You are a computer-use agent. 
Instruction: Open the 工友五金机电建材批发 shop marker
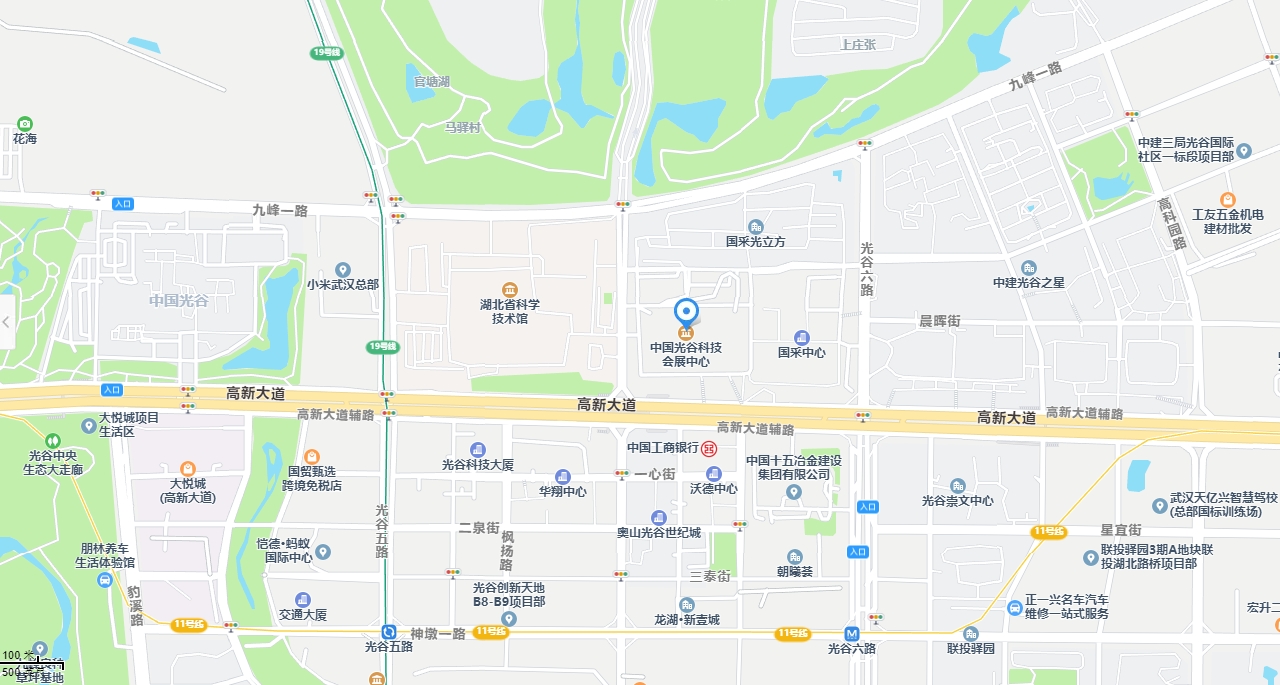tap(1228, 200)
